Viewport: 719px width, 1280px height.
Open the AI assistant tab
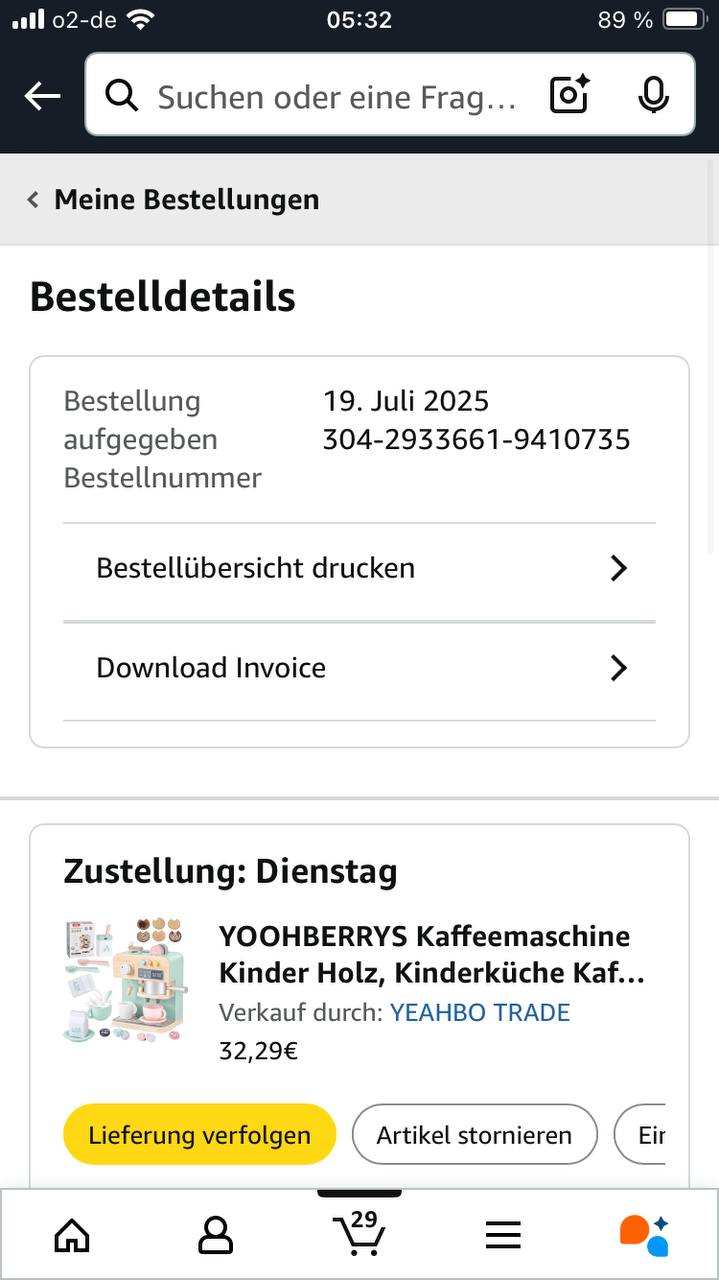coord(645,1236)
